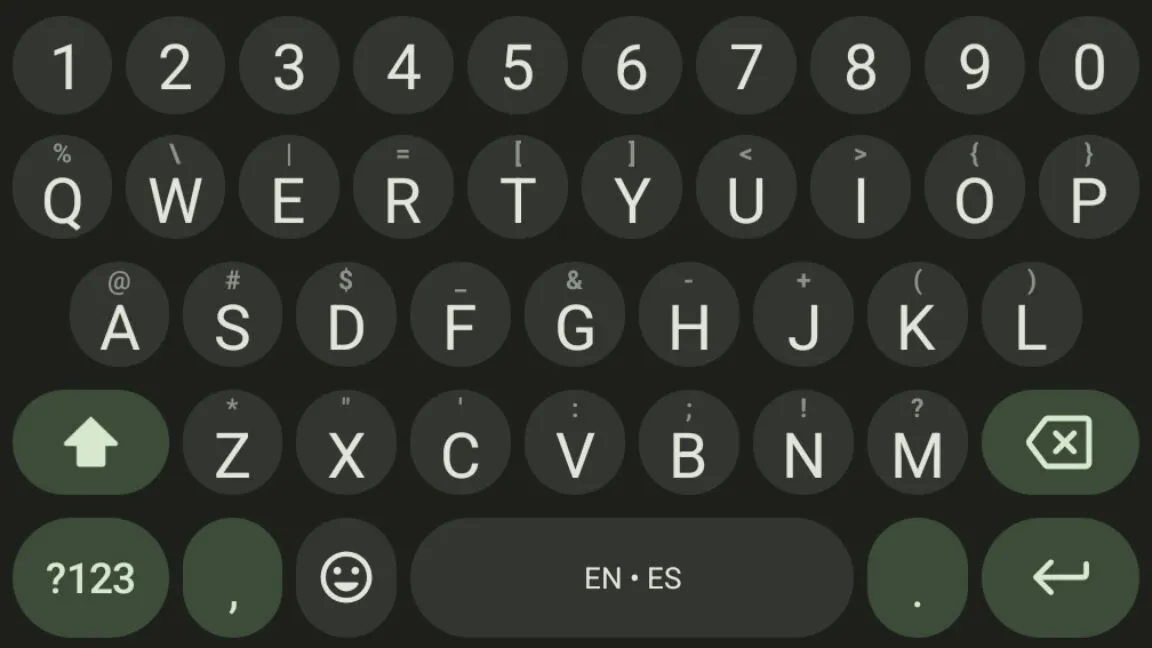Toggle the shift key
This screenshot has height=648, width=1152.
click(x=91, y=443)
